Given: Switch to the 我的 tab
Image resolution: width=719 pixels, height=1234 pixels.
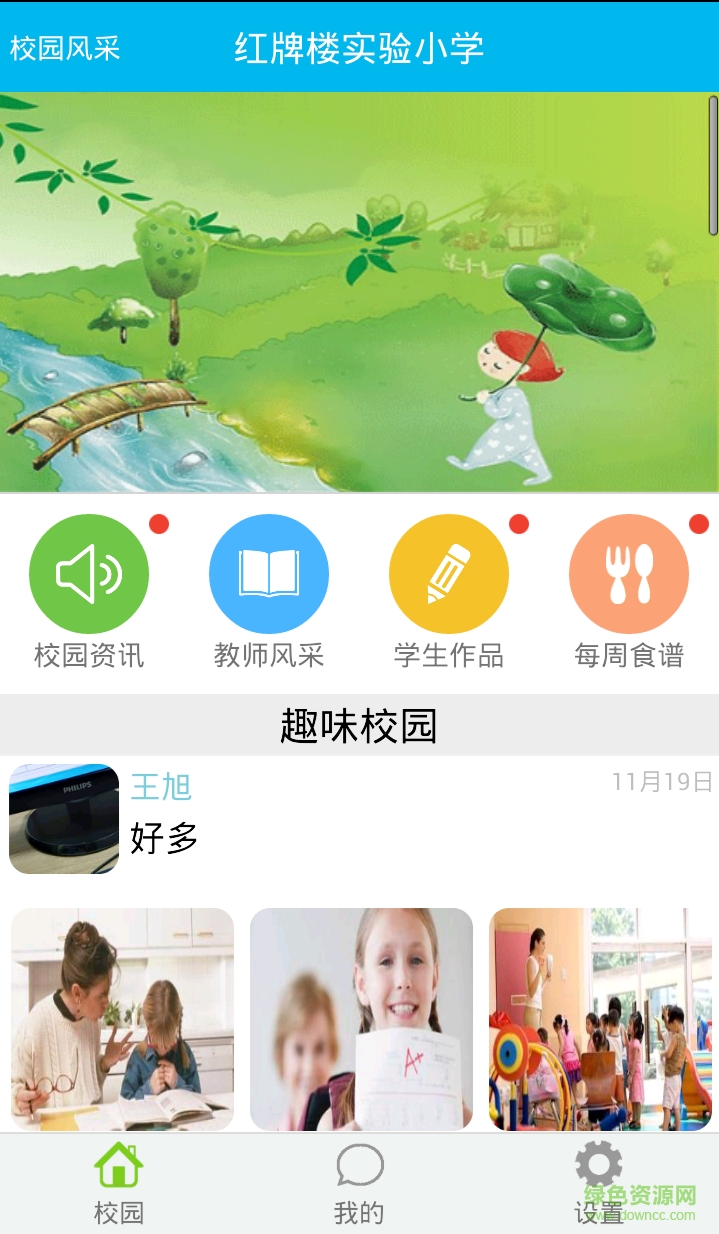Looking at the screenshot, I should (359, 1184).
